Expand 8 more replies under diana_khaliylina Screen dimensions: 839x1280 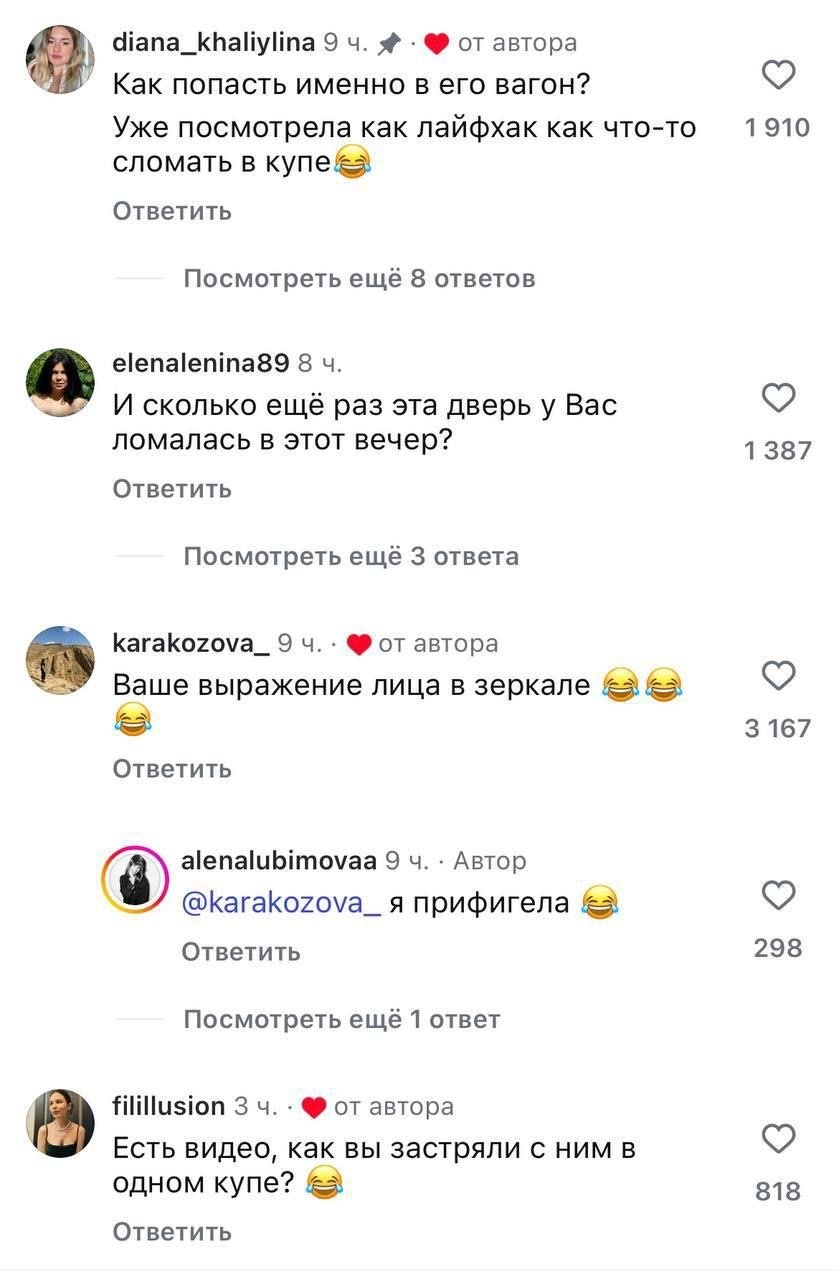tap(359, 278)
